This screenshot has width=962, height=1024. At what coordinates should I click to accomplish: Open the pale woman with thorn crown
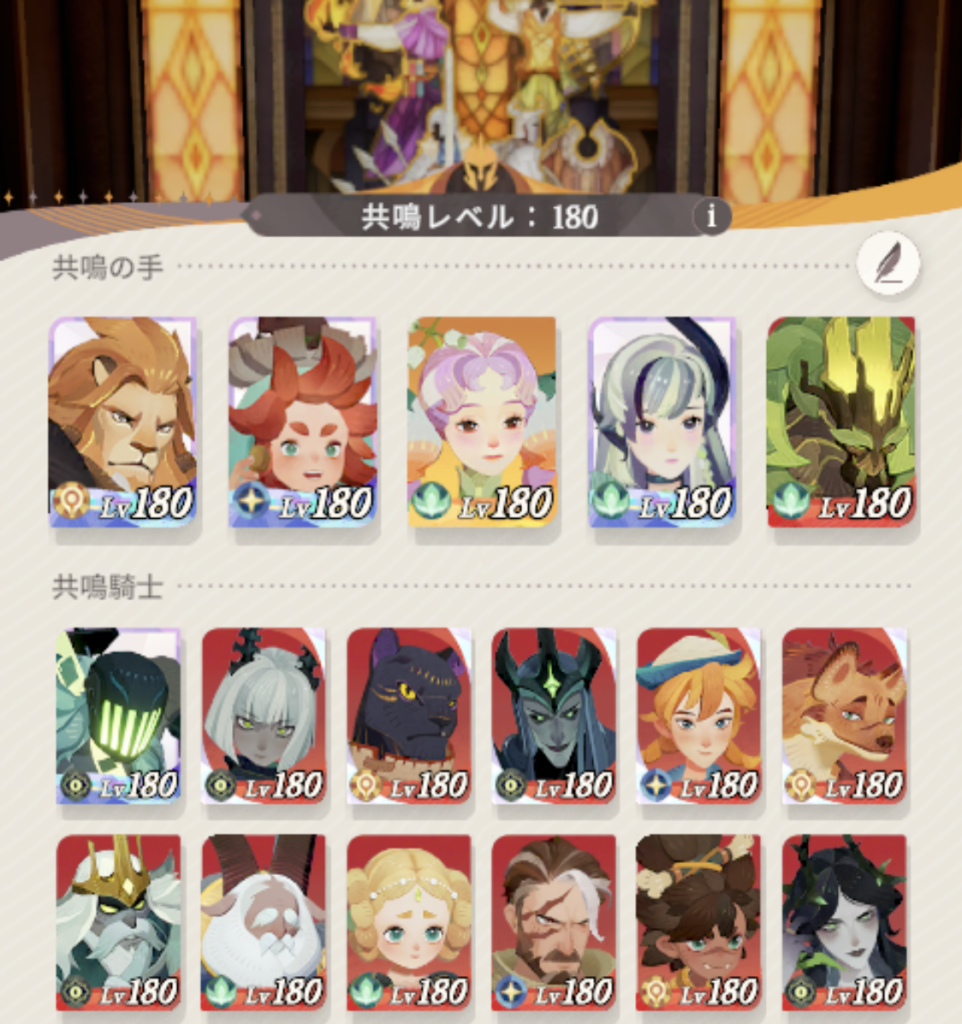[843, 922]
